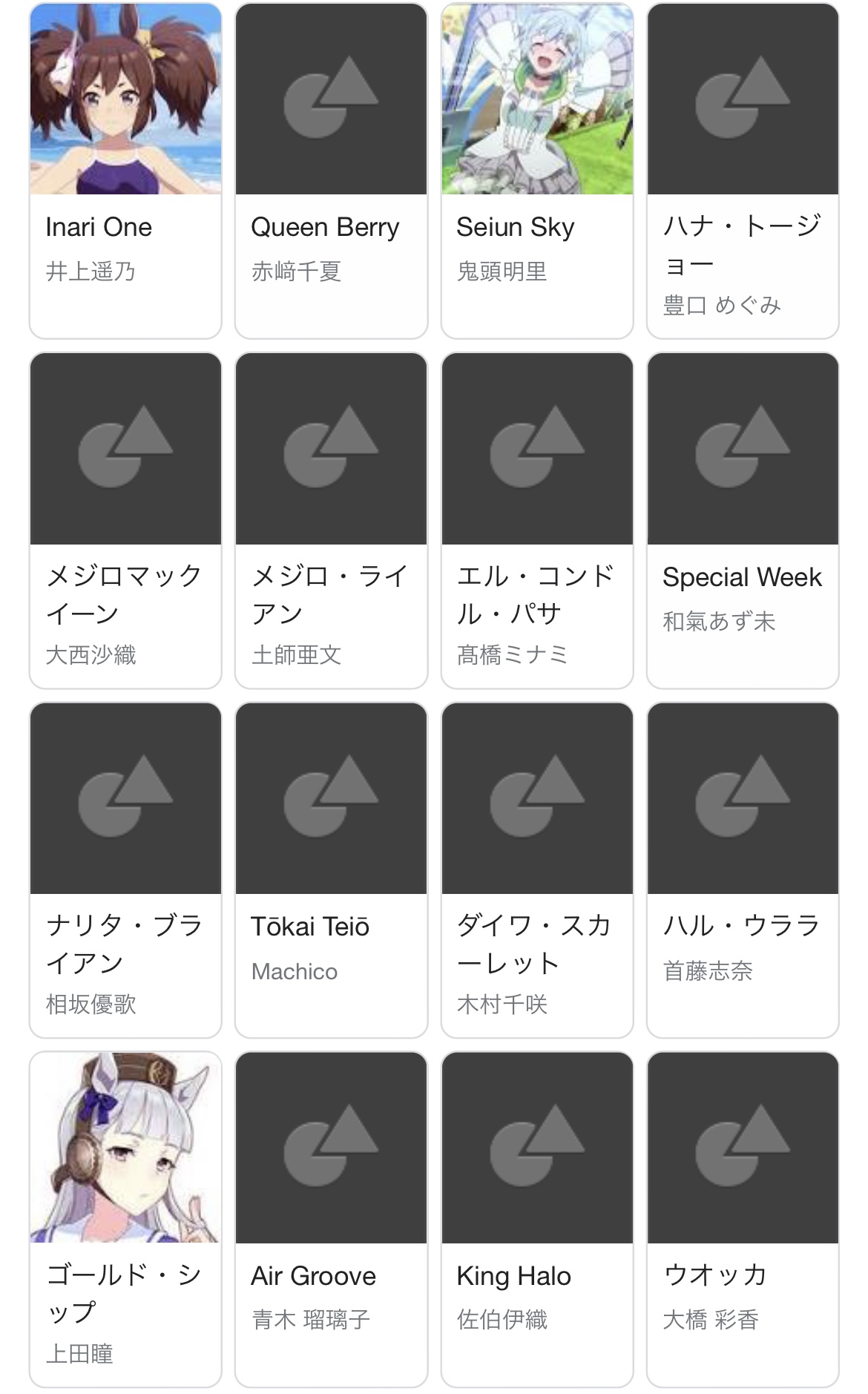The height and width of the screenshot is (1394, 868).
Task: Tap the ハル・ウララ card
Action: [743, 869]
